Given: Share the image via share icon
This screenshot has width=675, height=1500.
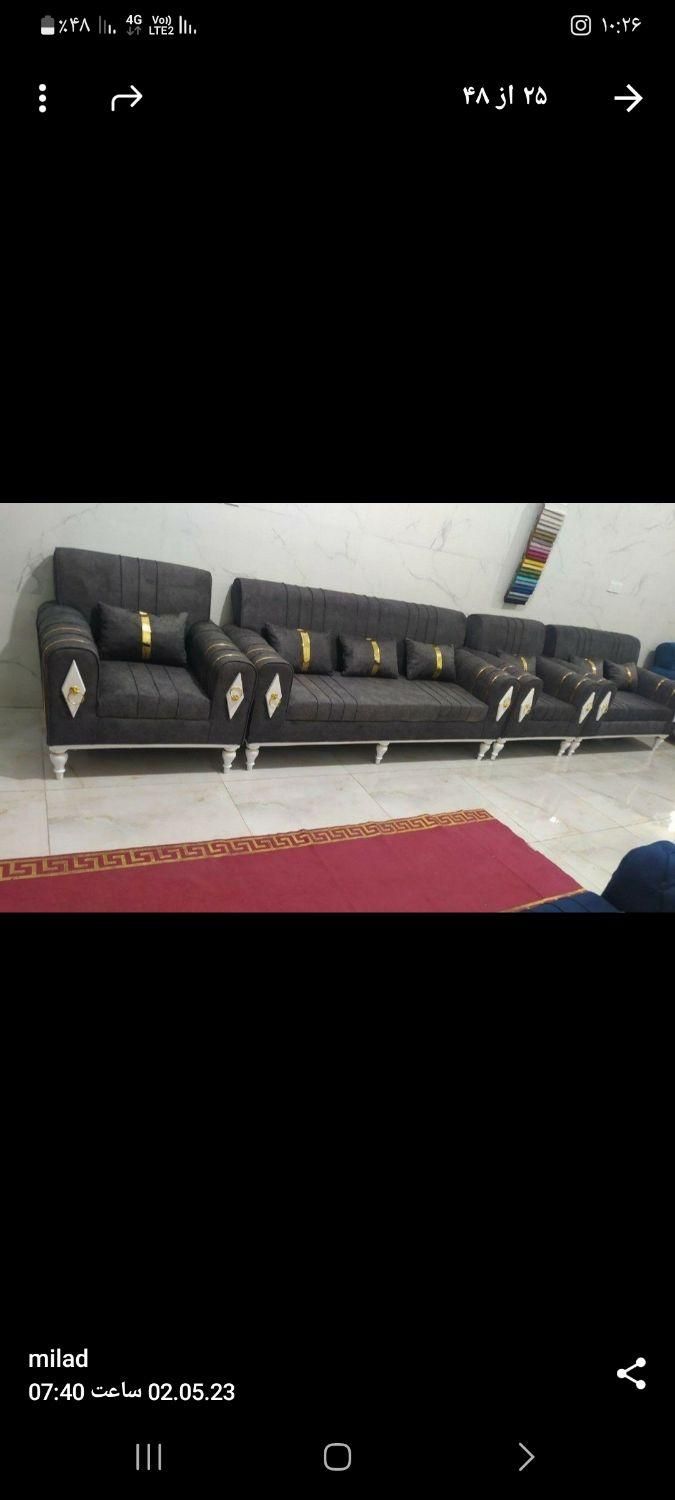Looking at the screenshot, I should tap(631, 1373).
